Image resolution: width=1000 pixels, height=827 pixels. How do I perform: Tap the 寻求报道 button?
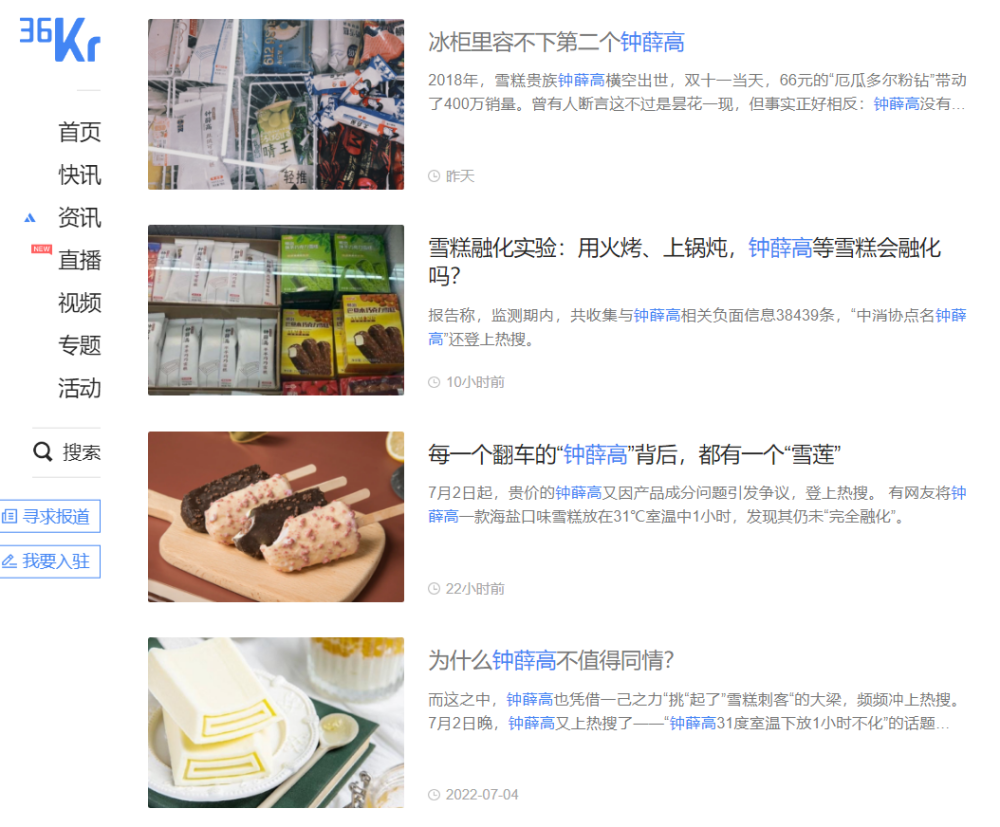tap(48, 516)
